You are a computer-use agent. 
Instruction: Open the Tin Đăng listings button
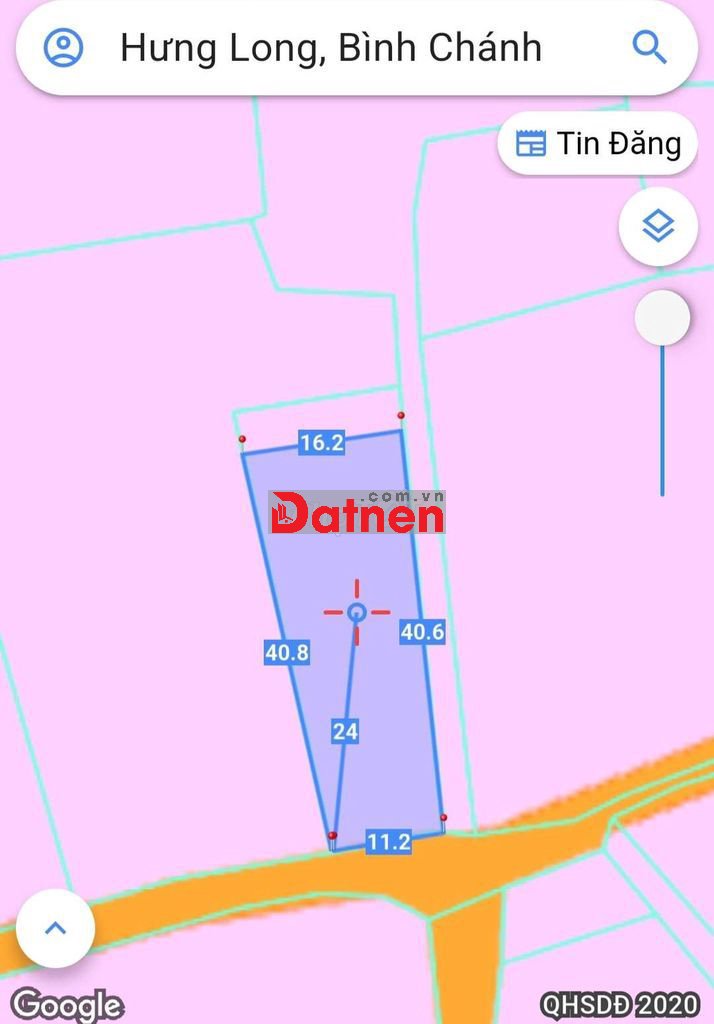[x=597, y=144]
